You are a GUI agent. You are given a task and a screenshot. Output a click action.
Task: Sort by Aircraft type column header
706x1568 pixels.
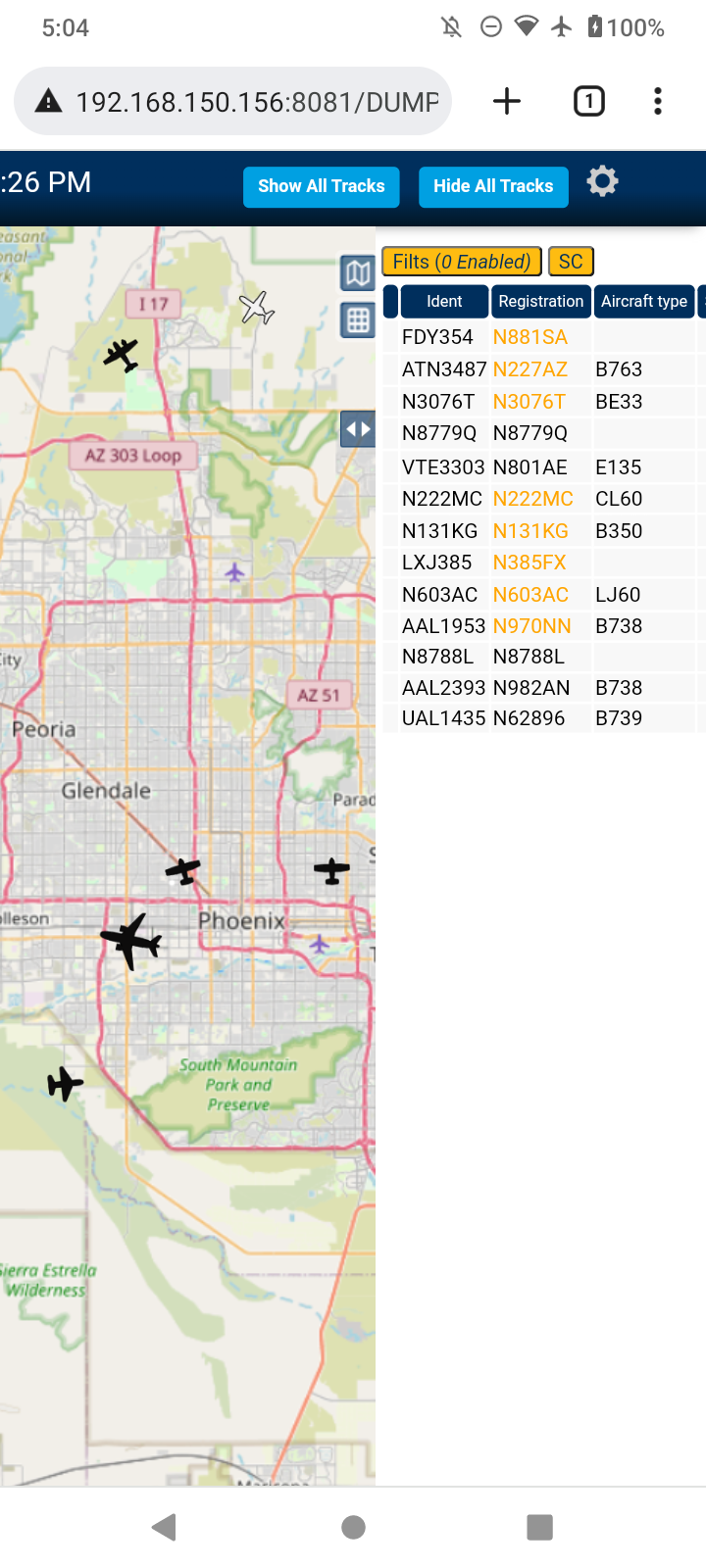coord(644,301)
